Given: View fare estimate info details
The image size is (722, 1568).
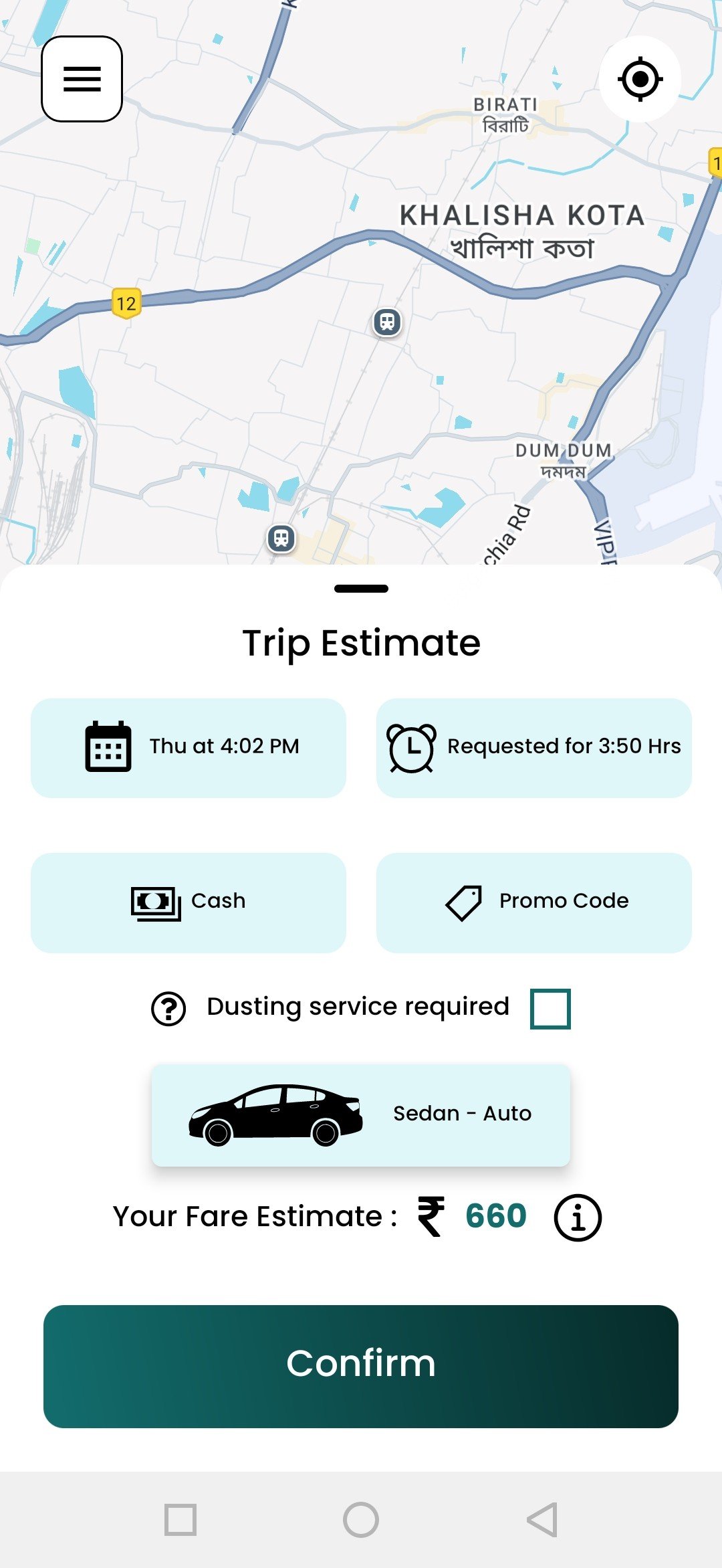Looking at the screenshot, I should pos(578,1217).
